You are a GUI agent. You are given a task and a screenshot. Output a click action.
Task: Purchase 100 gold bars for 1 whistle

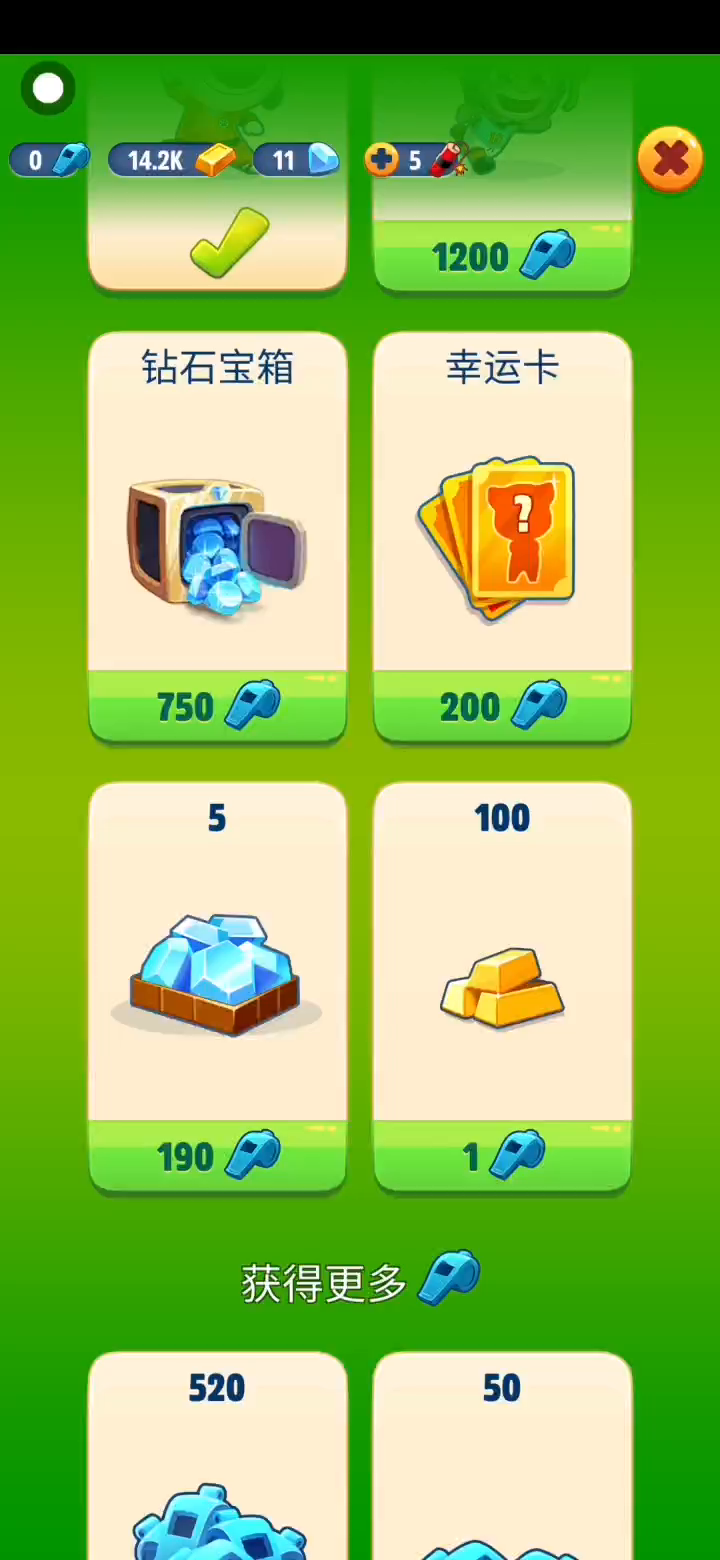click(502, 1156)
